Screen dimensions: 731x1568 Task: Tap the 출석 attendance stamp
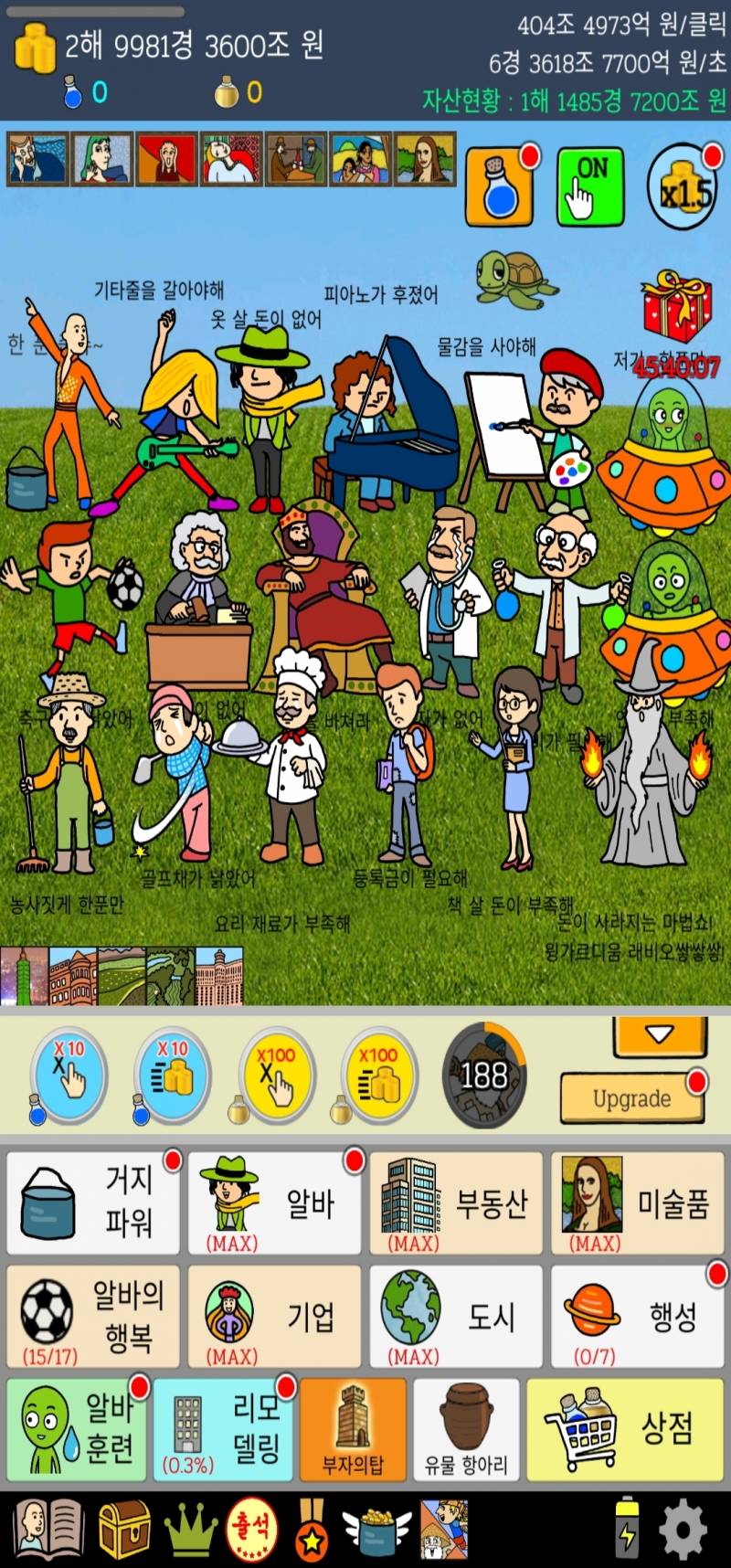coord(251,1527)
